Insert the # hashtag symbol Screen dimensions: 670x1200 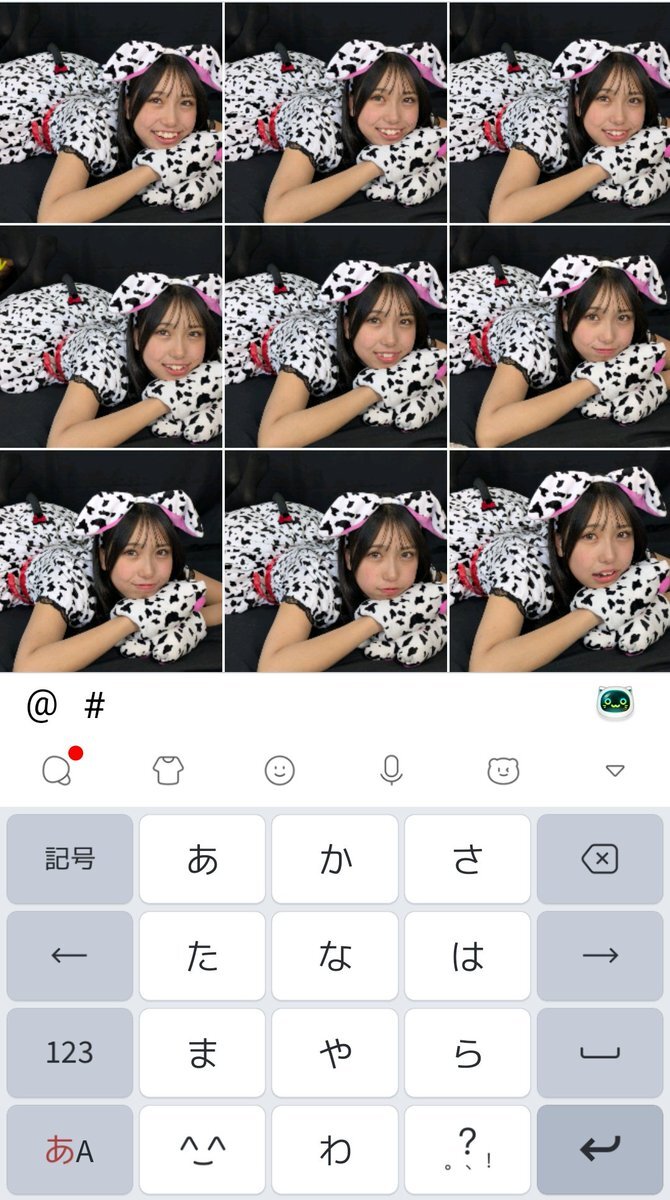click(94, 707)
